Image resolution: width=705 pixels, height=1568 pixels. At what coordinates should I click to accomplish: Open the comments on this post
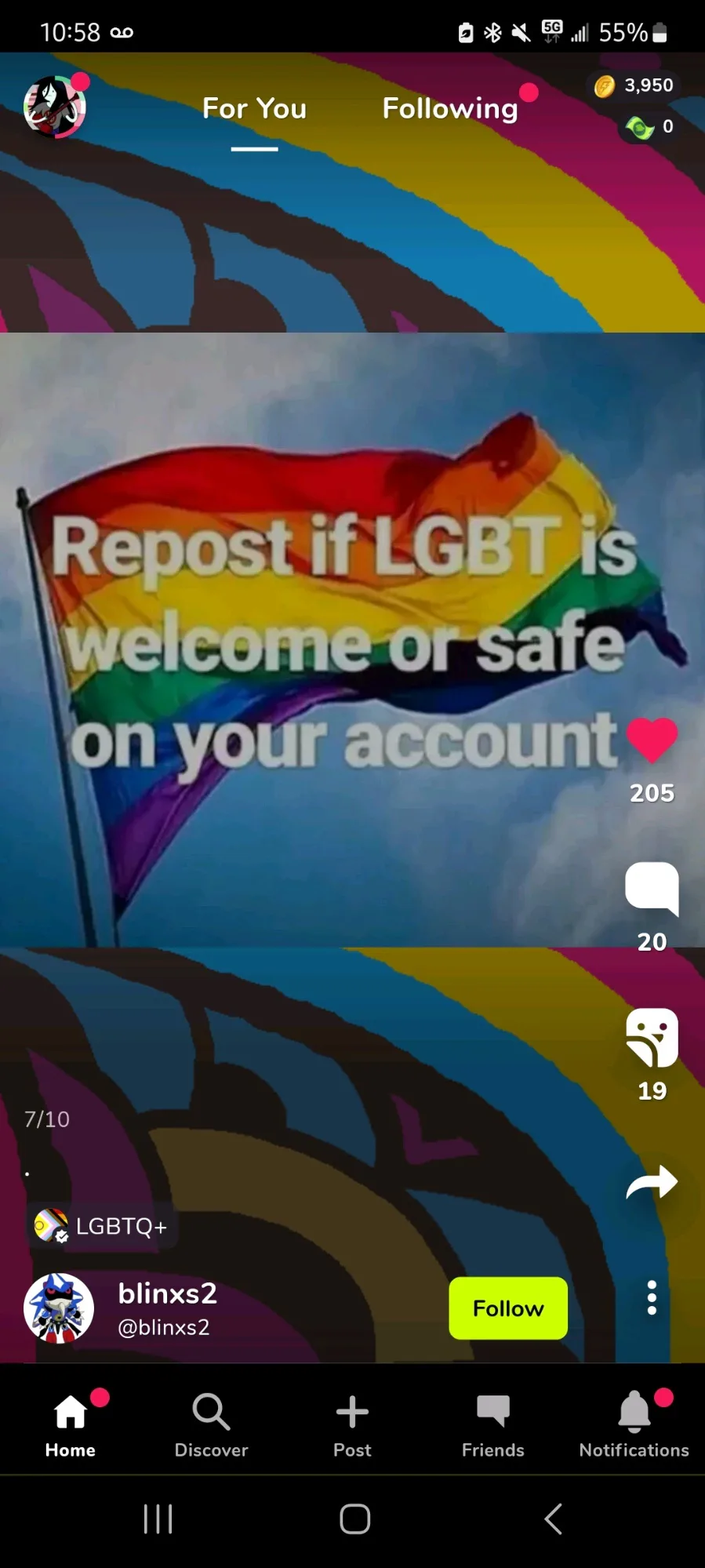652,889
